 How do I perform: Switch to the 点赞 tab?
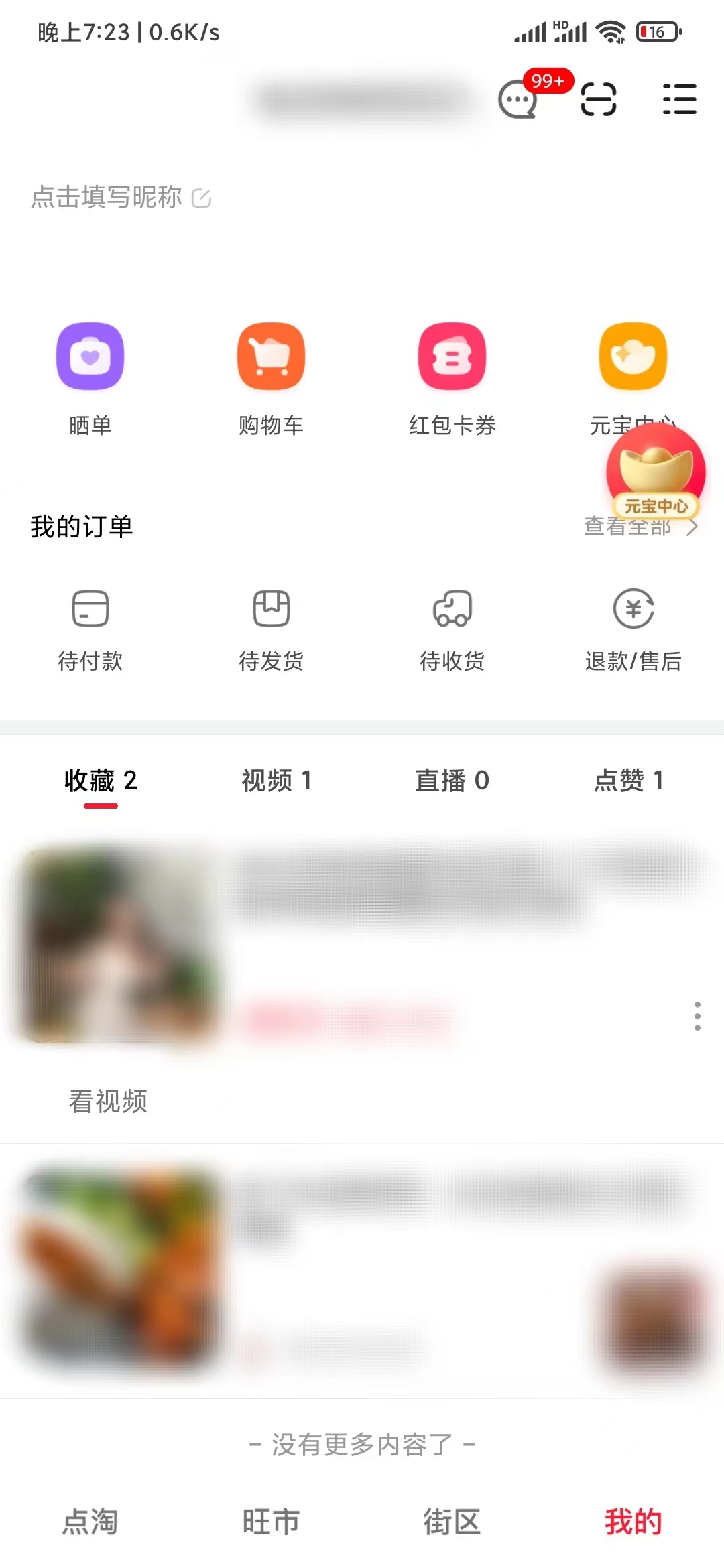tap(629, 781)
